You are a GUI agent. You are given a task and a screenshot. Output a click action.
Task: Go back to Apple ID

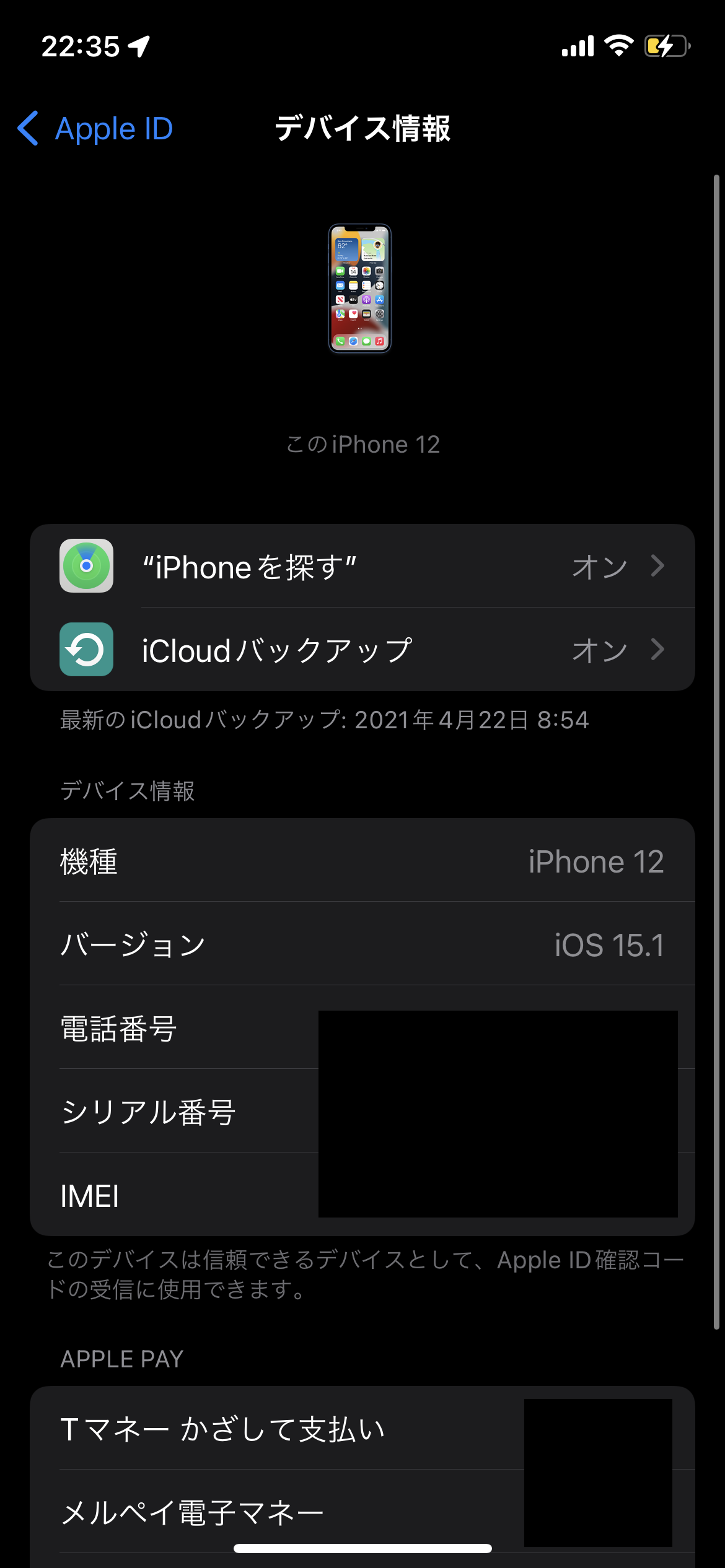[96, 129]
